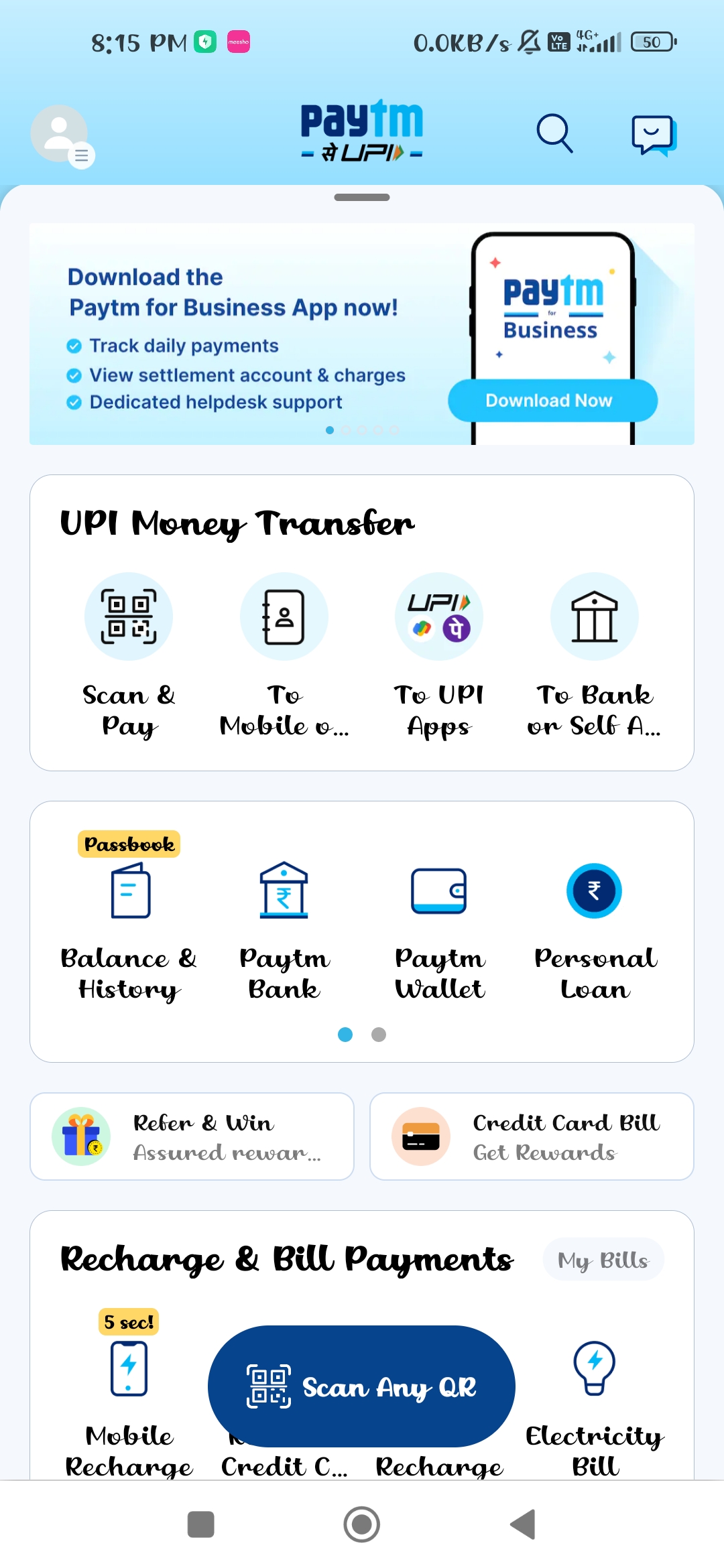This screenshot has width=724, height=1568.
Task: View My Bills
Action: pyautogui.click(x=603, y=1260)
